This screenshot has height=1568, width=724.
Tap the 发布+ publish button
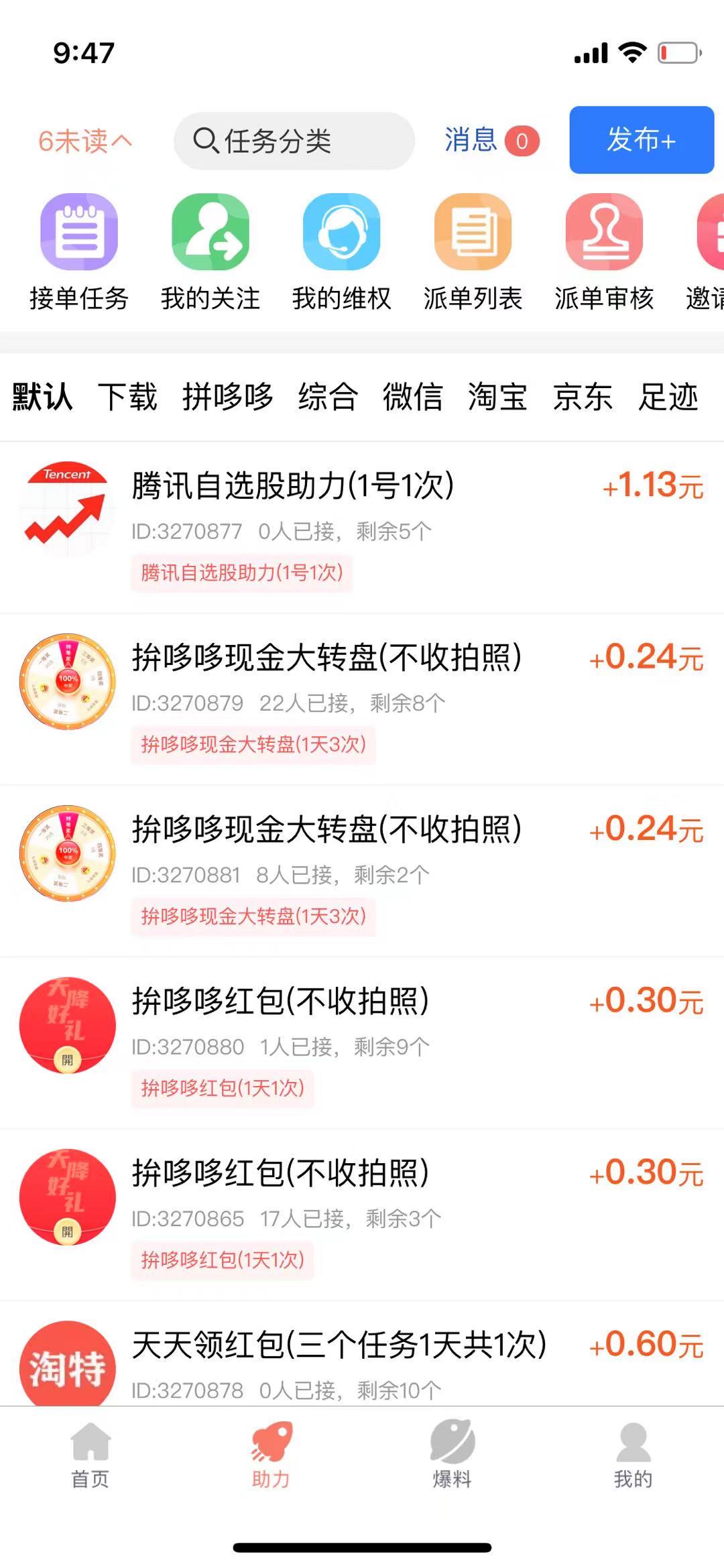[x=641, y=140]
